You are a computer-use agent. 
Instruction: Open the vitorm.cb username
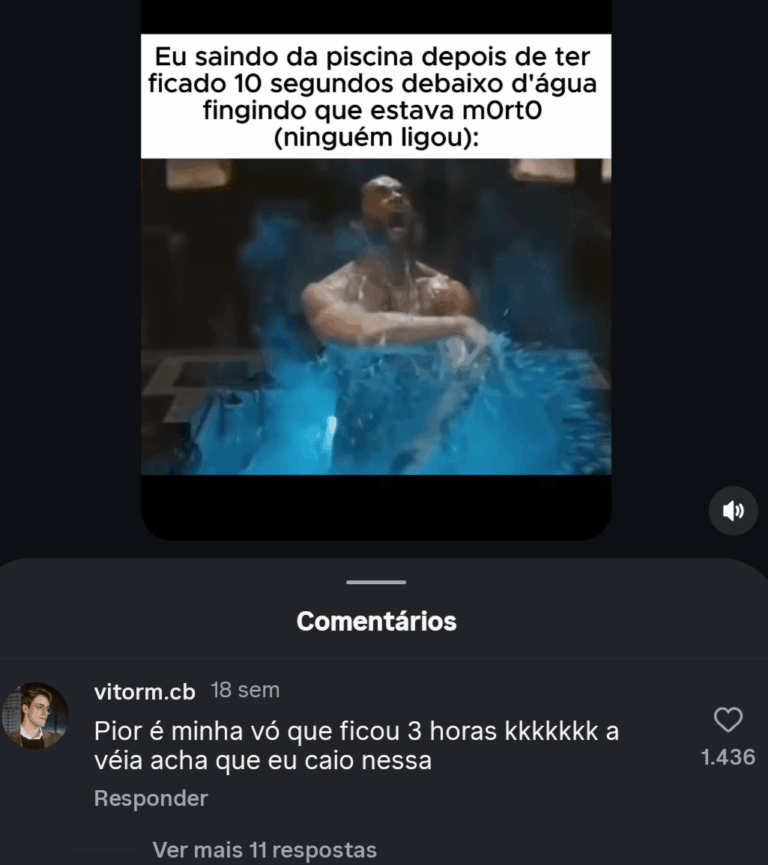pyautogui.click(x=144, y=691)
